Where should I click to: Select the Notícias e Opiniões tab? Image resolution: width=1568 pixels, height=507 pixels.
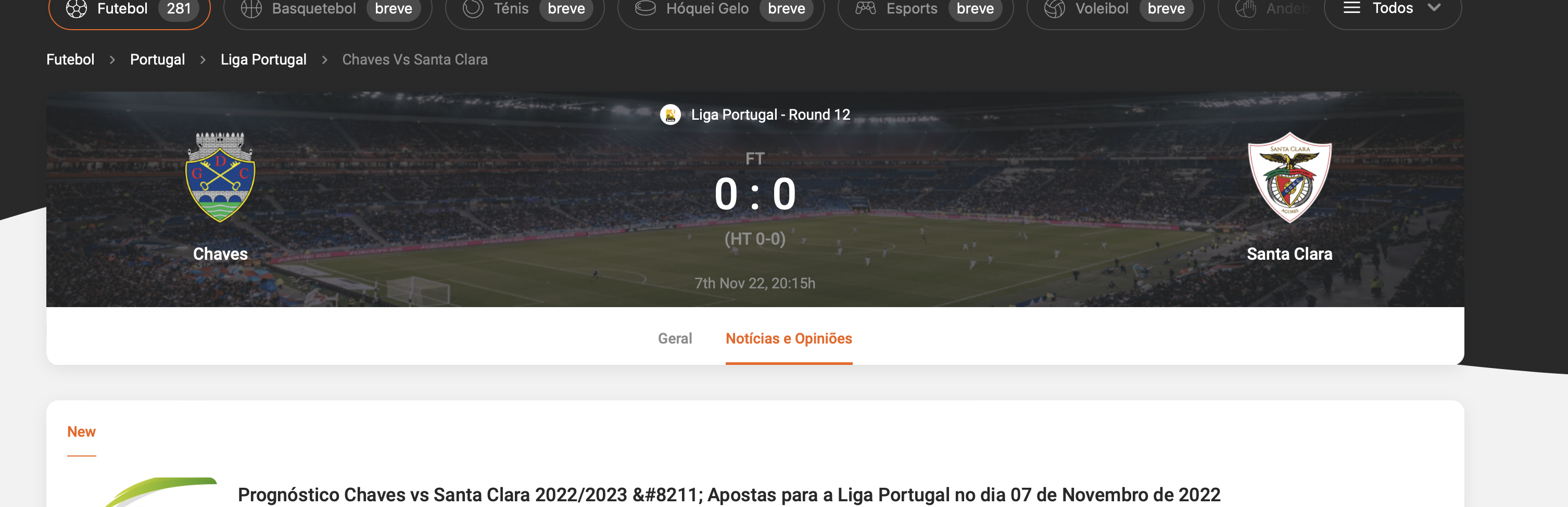[788, 338]
